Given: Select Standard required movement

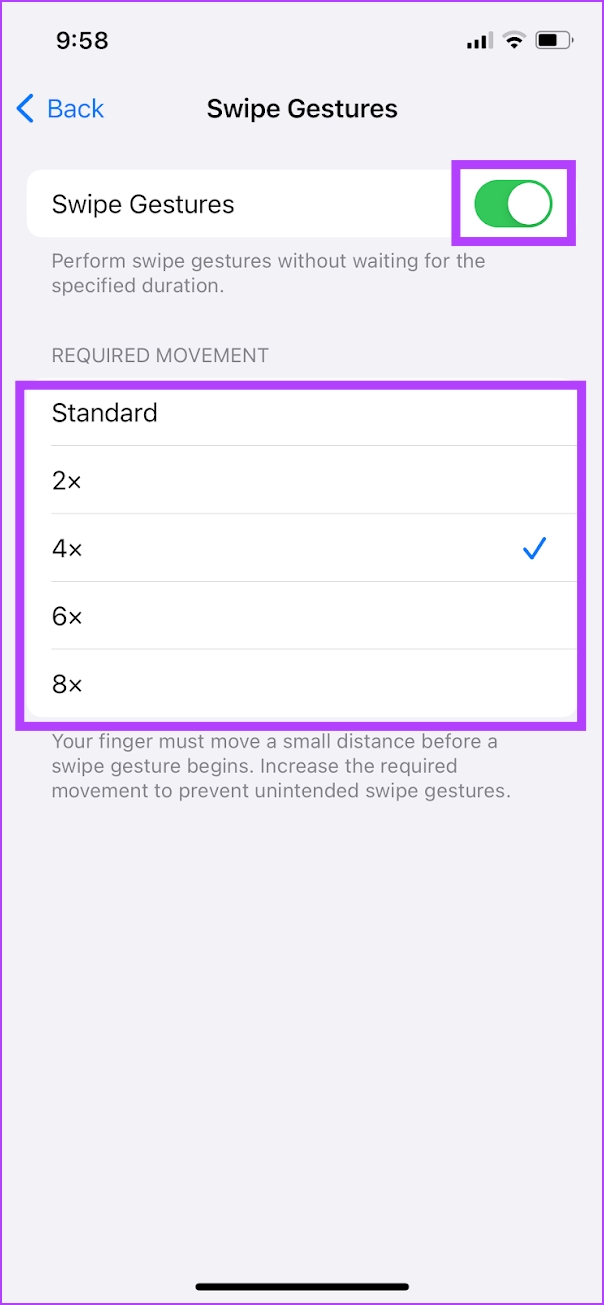Looking at the screenshot, I should coord(301,413).
